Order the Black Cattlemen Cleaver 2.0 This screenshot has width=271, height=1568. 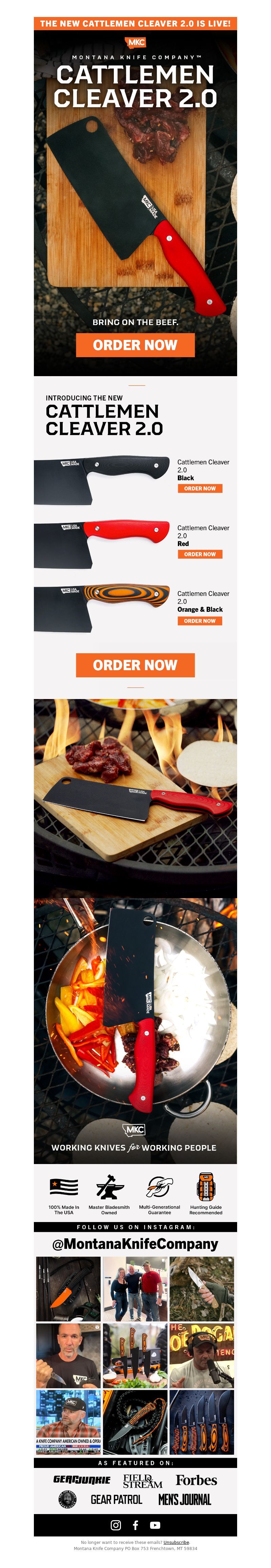click(x=199, y=488)
